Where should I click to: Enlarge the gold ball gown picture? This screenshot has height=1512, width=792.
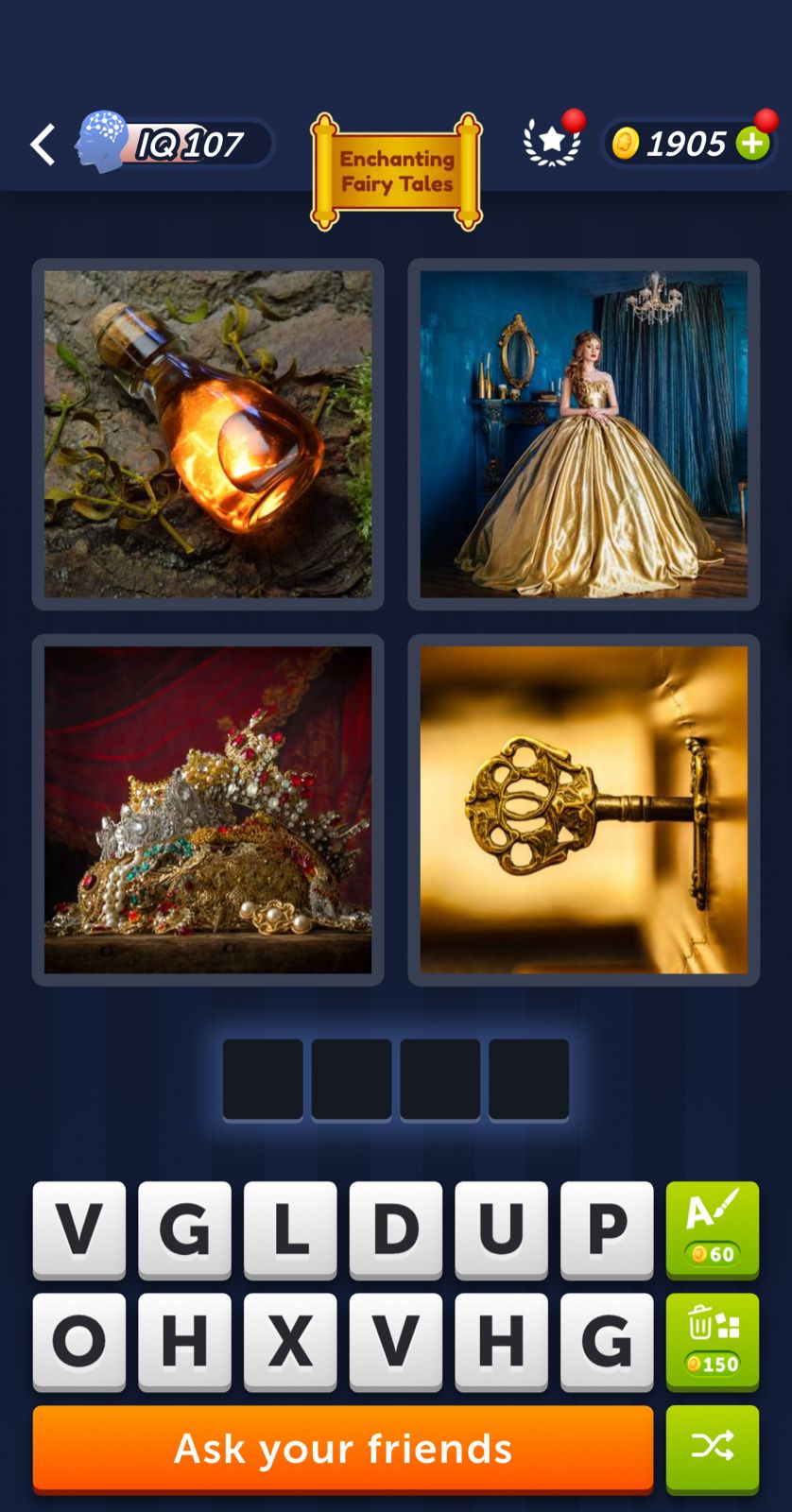(x=583, y=434)
